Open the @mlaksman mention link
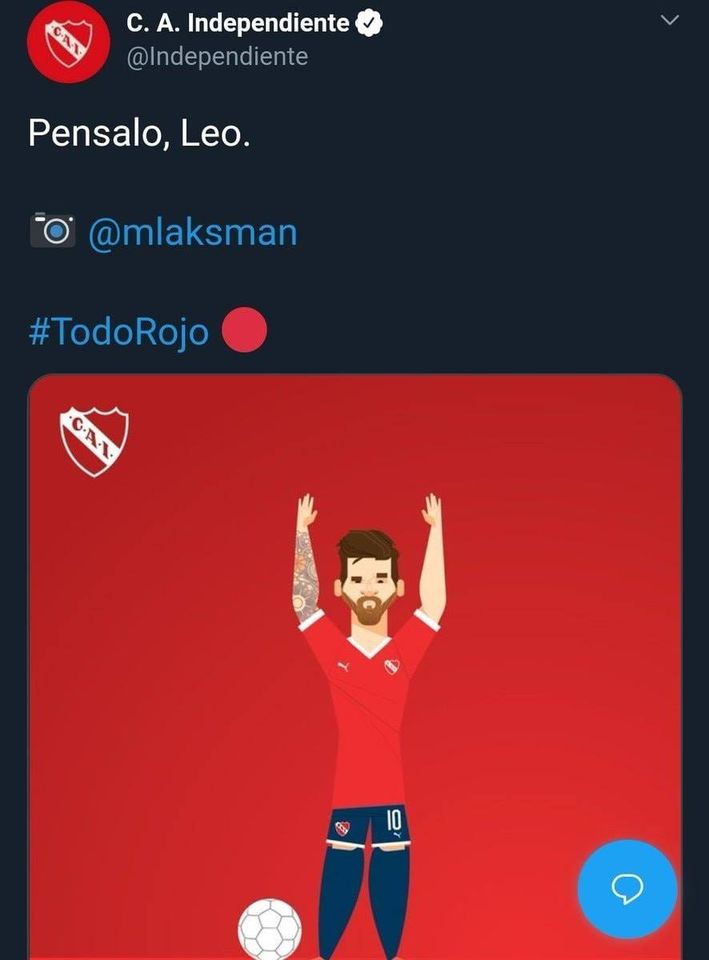Screen dimensions: 709x960 (192, 232)
